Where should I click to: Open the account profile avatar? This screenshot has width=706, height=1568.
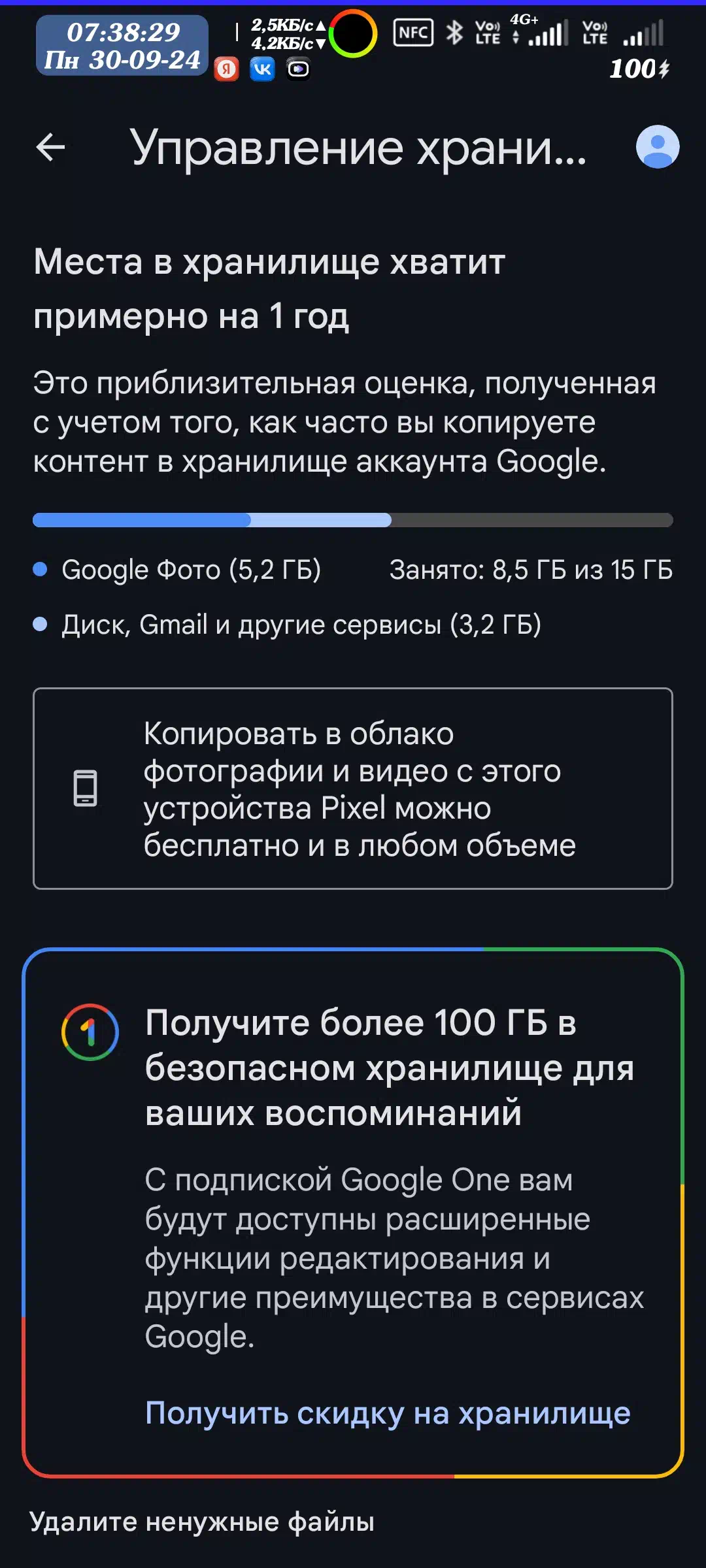(658, 147)
